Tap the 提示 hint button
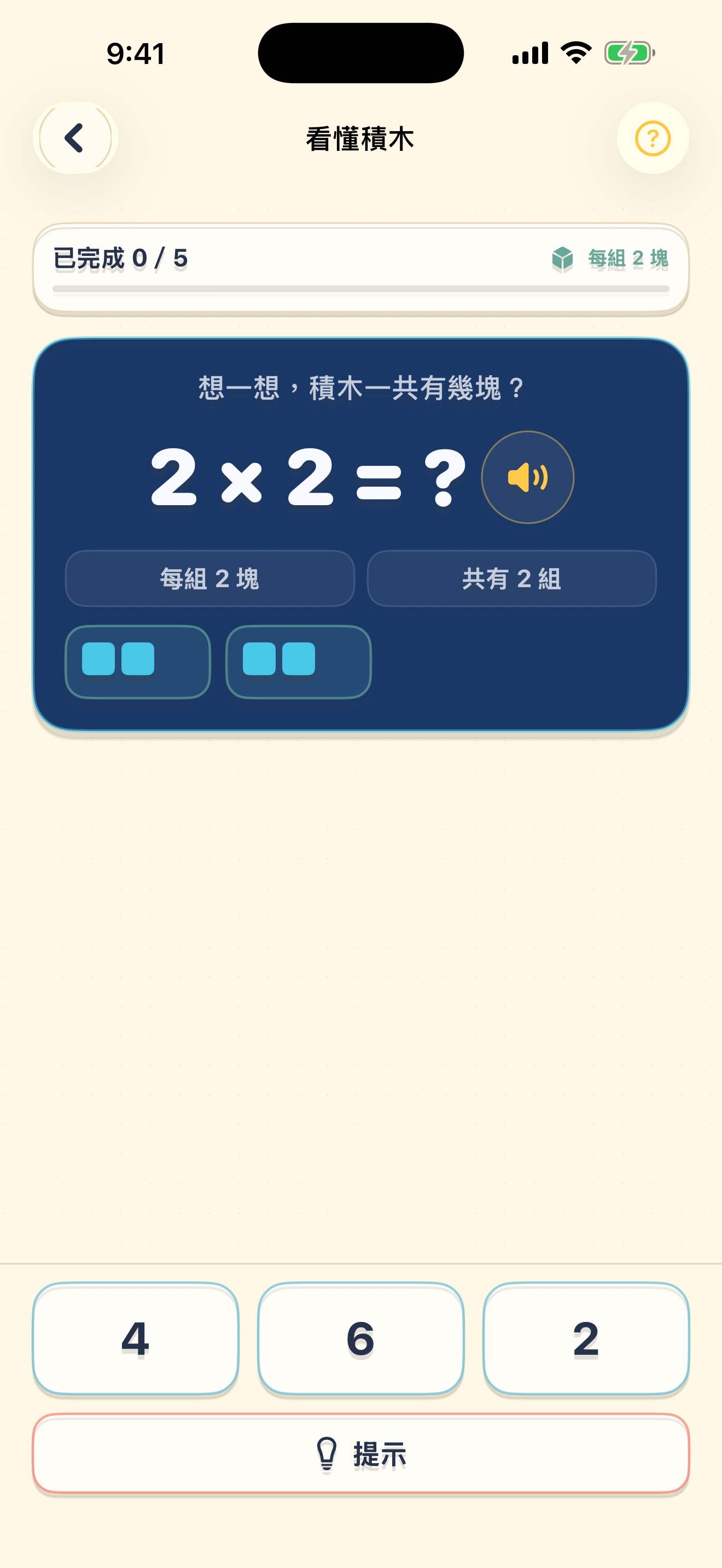This screenshot has width=722, height=1568. (x=361, y=1454)
